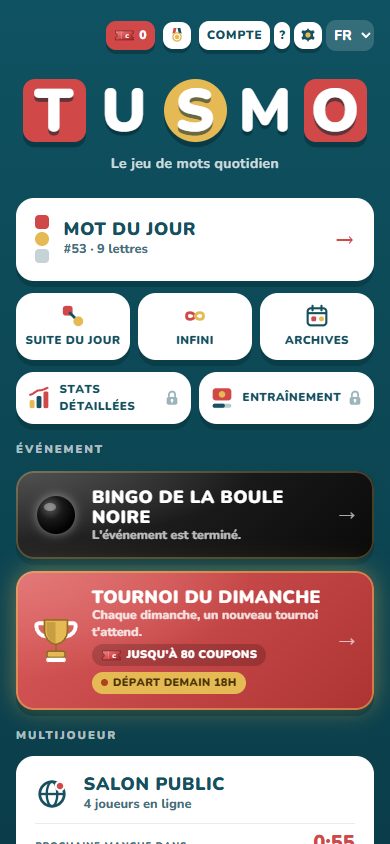
Task: Open the Compte account button
Action: pos(234,36)
